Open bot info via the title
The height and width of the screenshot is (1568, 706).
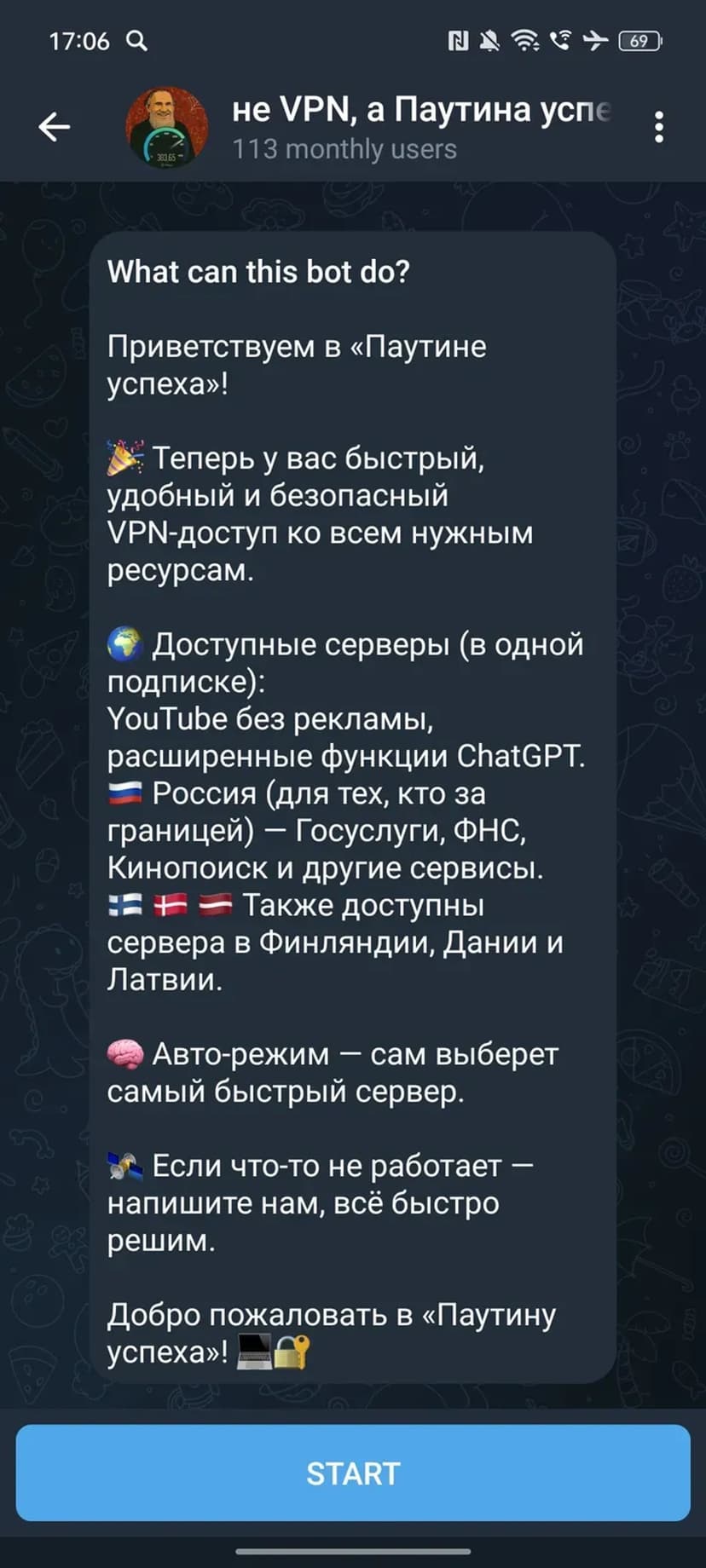421,111
